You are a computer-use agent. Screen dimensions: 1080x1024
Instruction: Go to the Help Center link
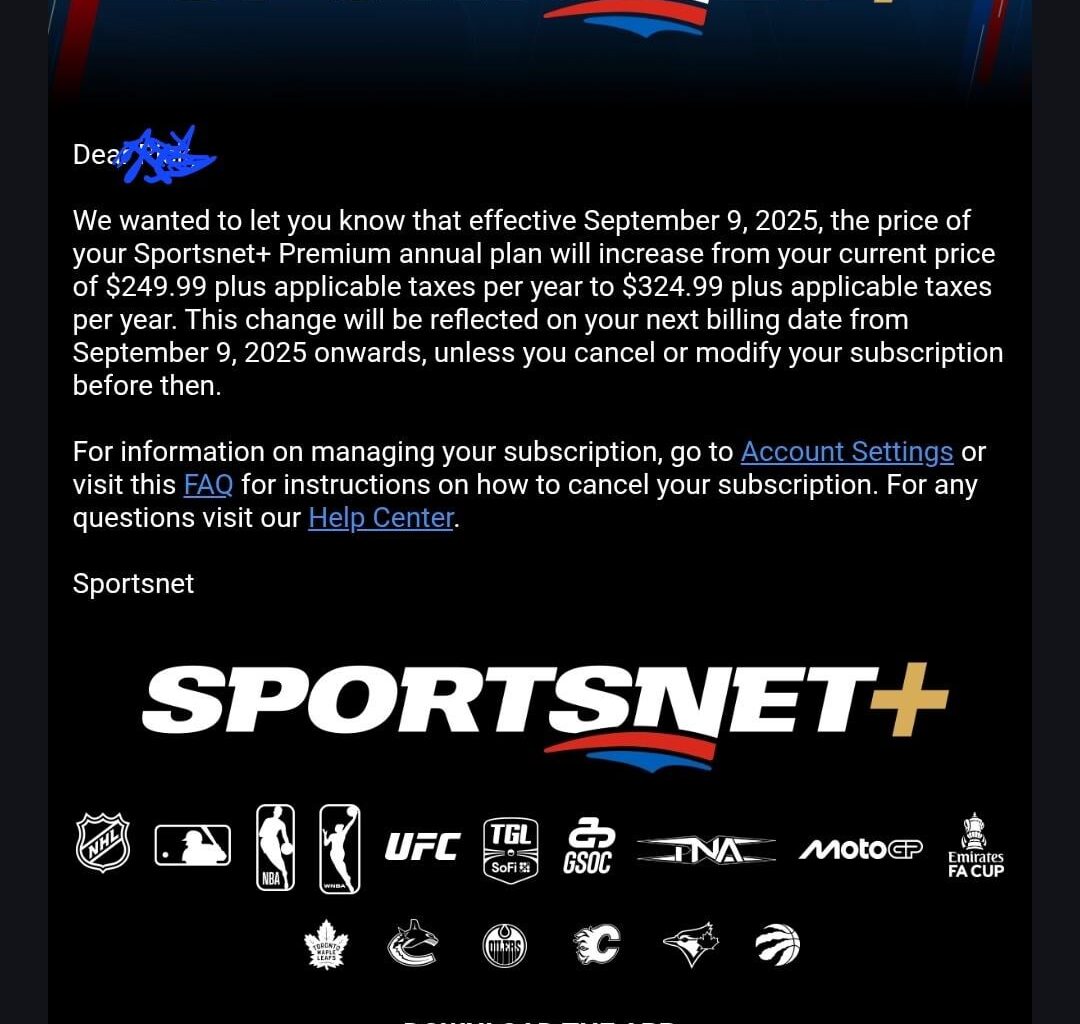coord(381,518)
